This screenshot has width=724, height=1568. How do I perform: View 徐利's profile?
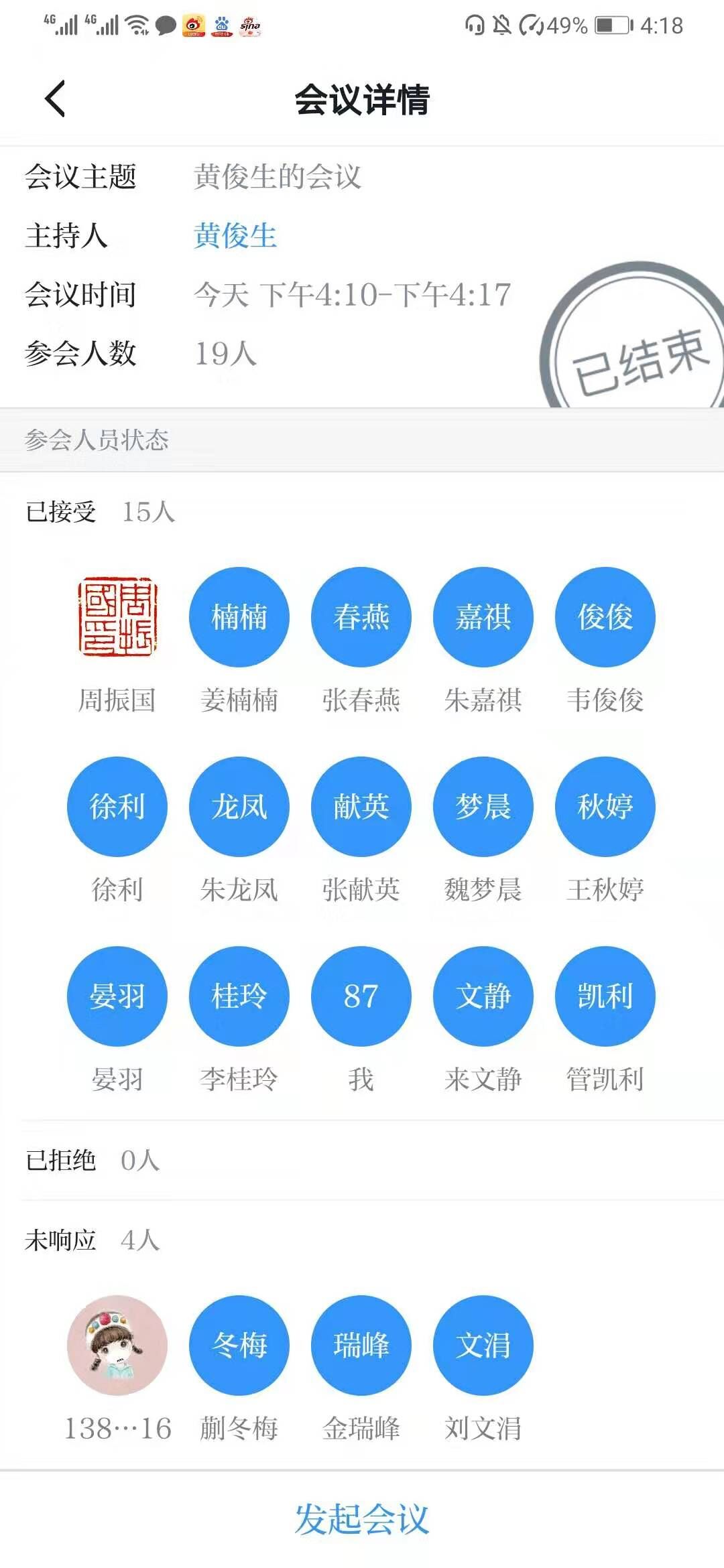(x=117, y=806)
